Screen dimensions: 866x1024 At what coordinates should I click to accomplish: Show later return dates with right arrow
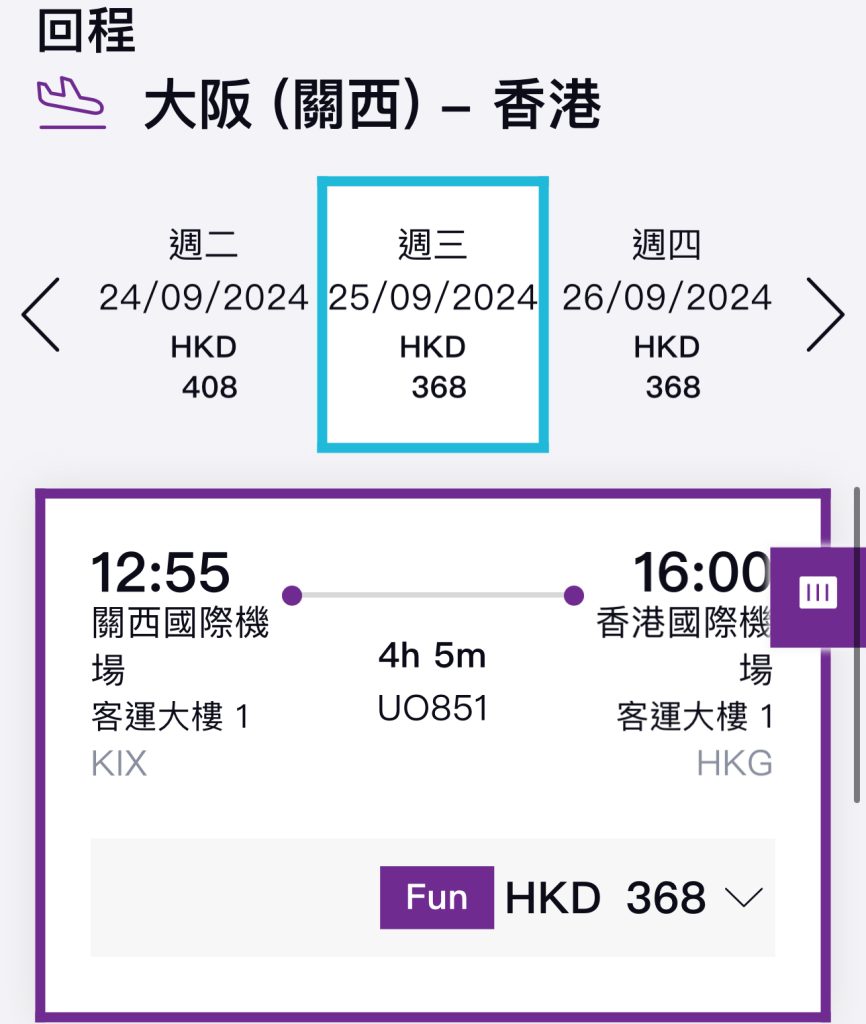pyautogui.click(x=825, y=315)
